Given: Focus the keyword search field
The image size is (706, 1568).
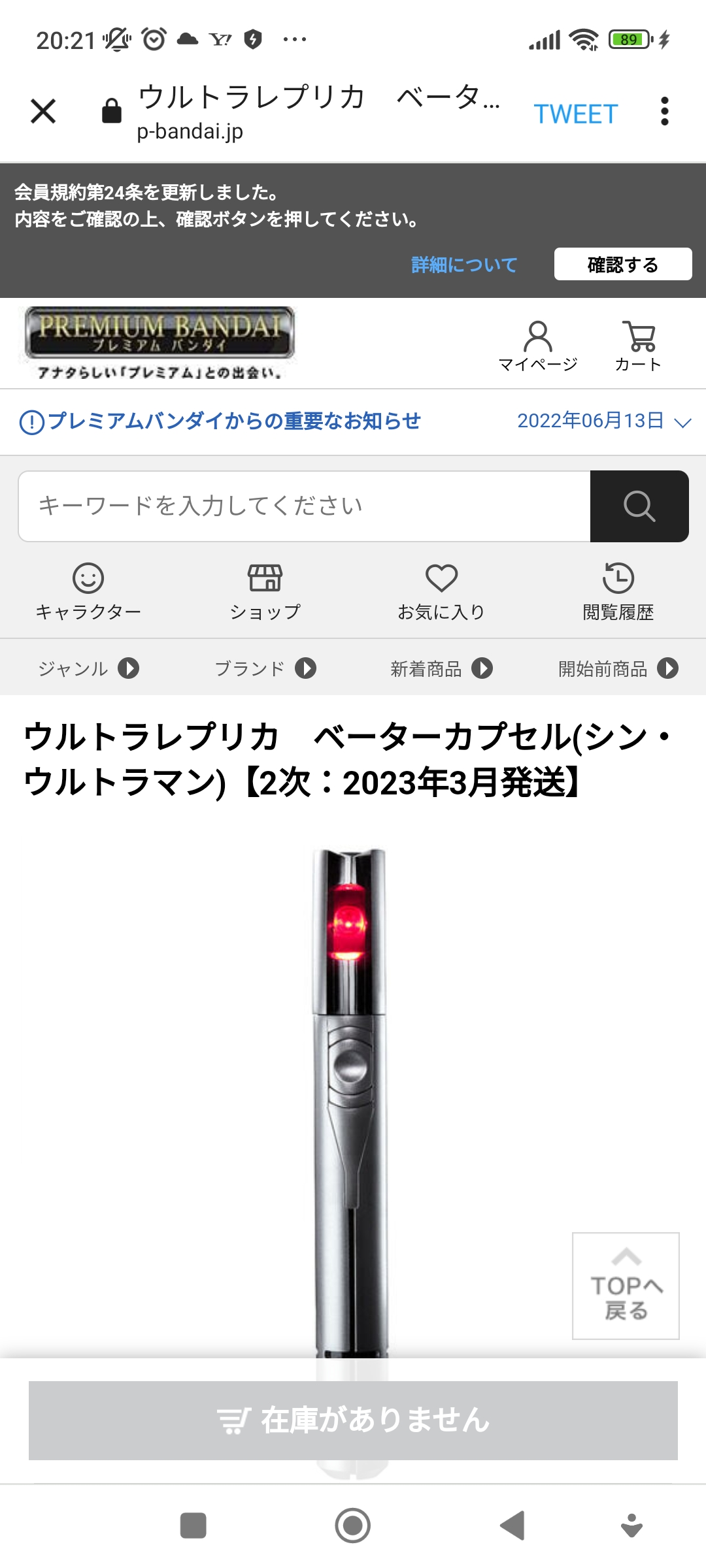Looking at the screenshot, I should click(x=304, y=506).
